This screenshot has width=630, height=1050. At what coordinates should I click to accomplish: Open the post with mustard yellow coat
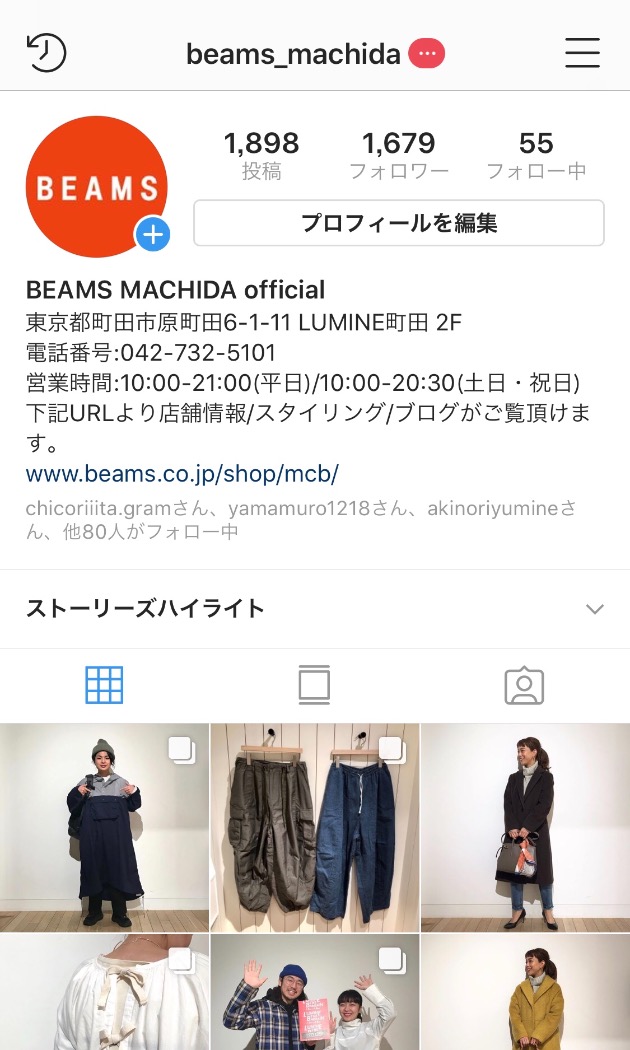(x=525, y=992)
